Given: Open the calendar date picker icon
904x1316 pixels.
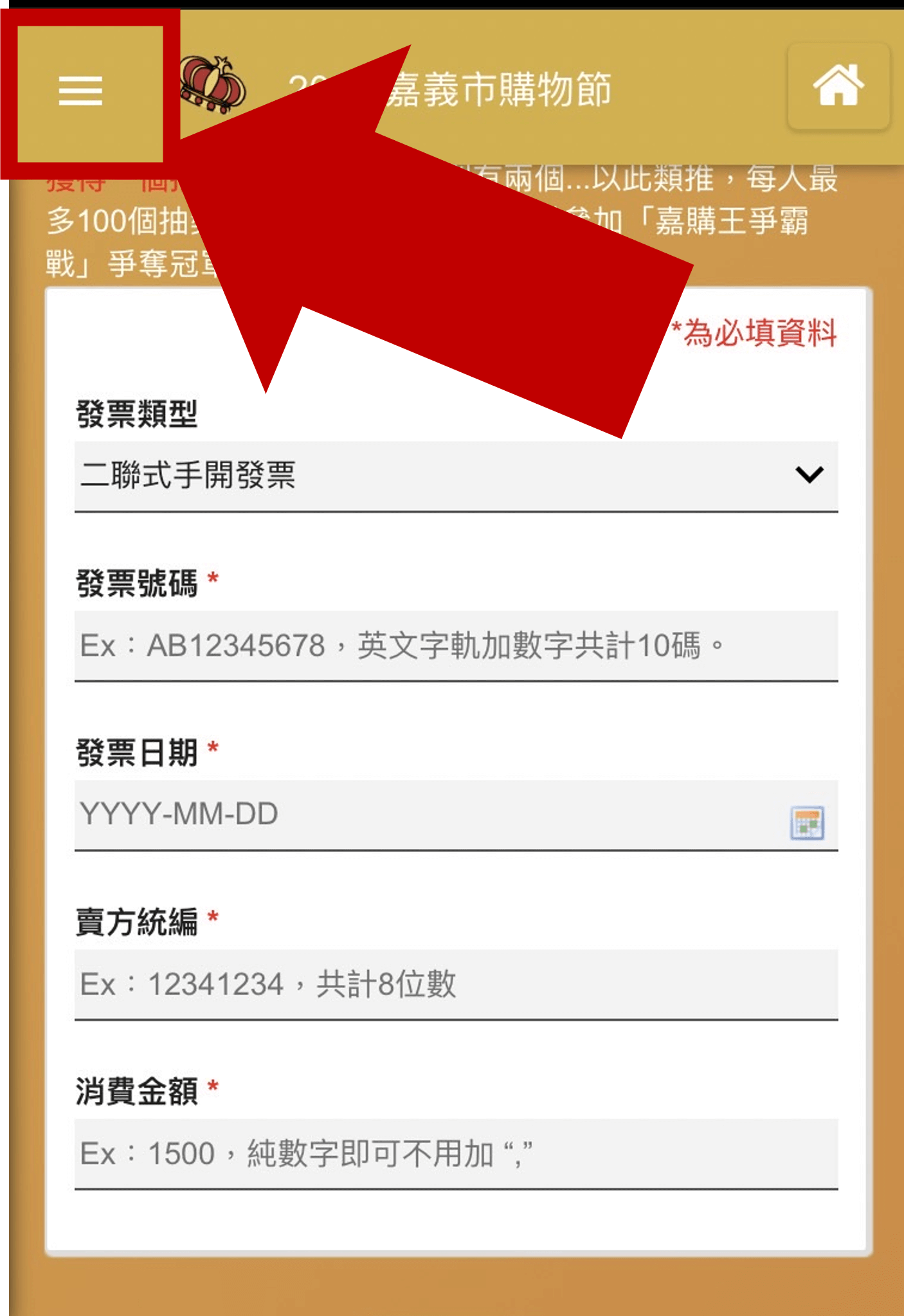Looking at the screenshot, I should tap(807, 822).
